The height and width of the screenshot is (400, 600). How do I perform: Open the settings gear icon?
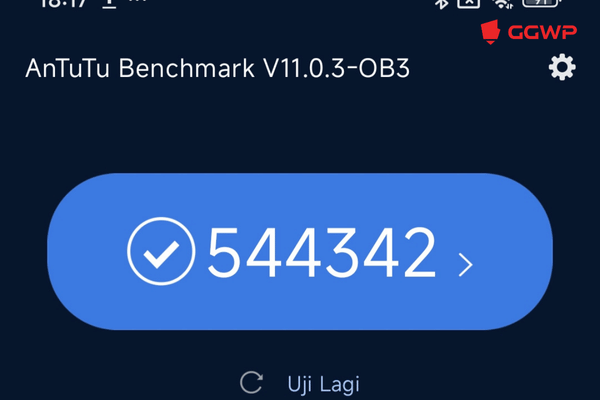[563, 68]
